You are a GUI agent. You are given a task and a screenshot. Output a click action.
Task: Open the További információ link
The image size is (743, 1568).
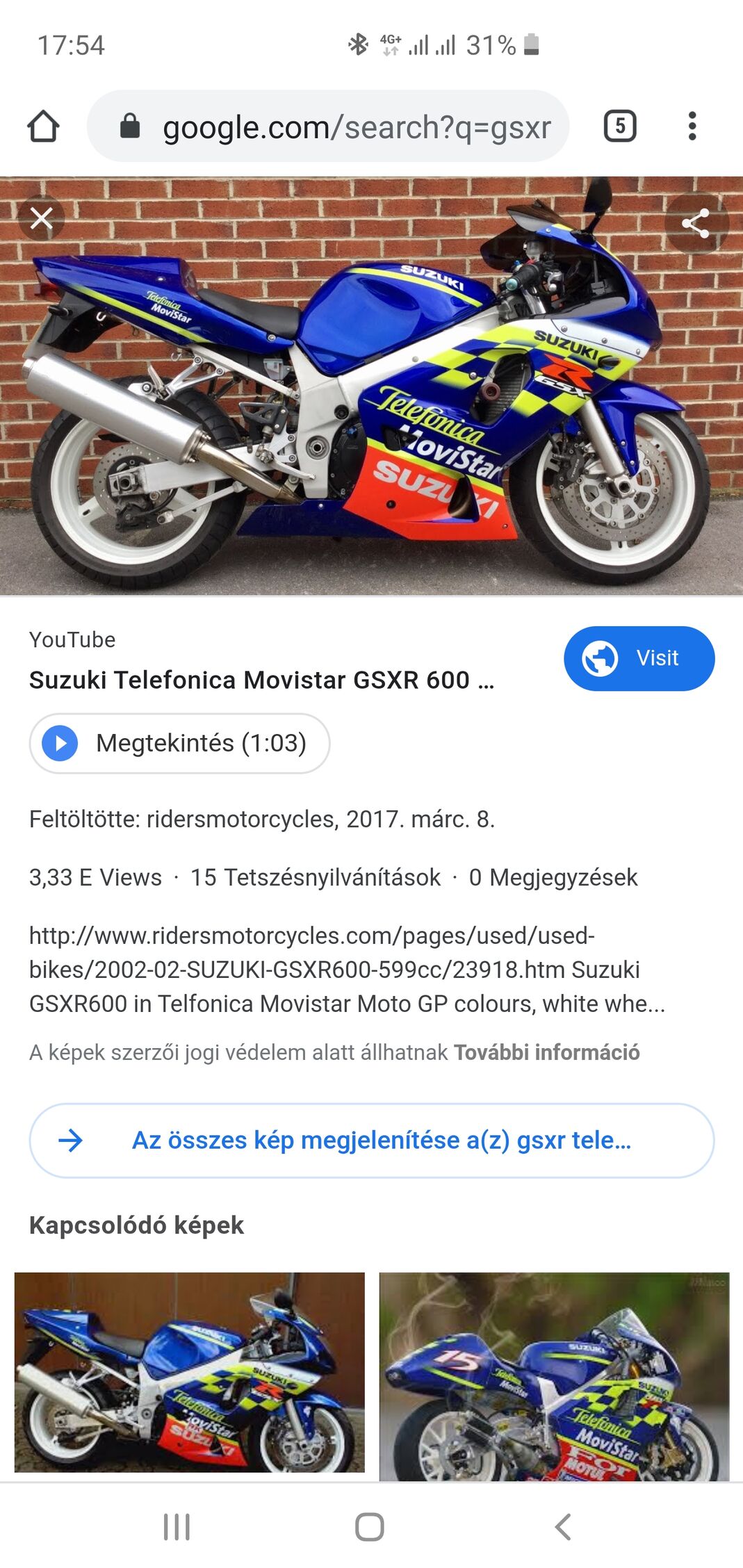tap(547, 1052)
